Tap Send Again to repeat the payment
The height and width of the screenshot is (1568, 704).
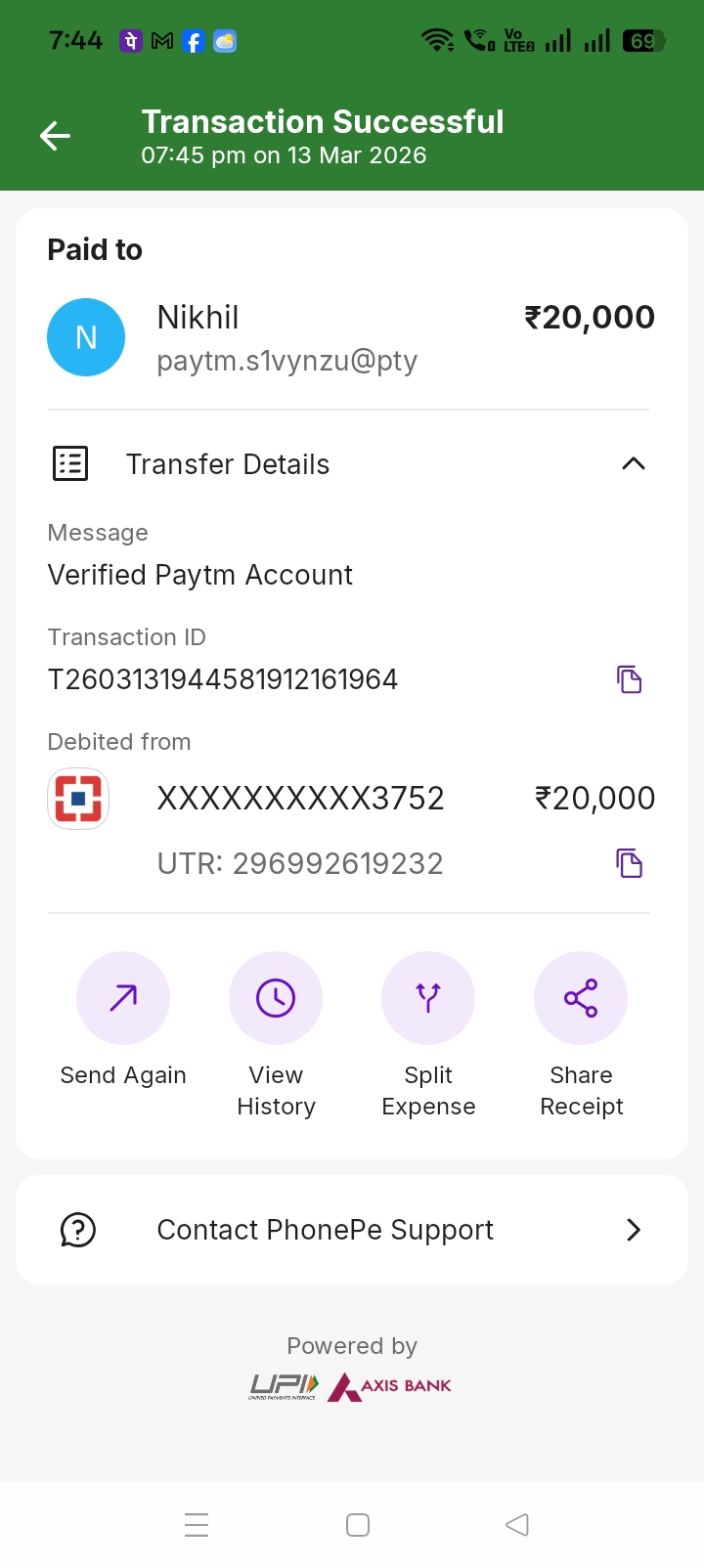click(x=123, y=998)
